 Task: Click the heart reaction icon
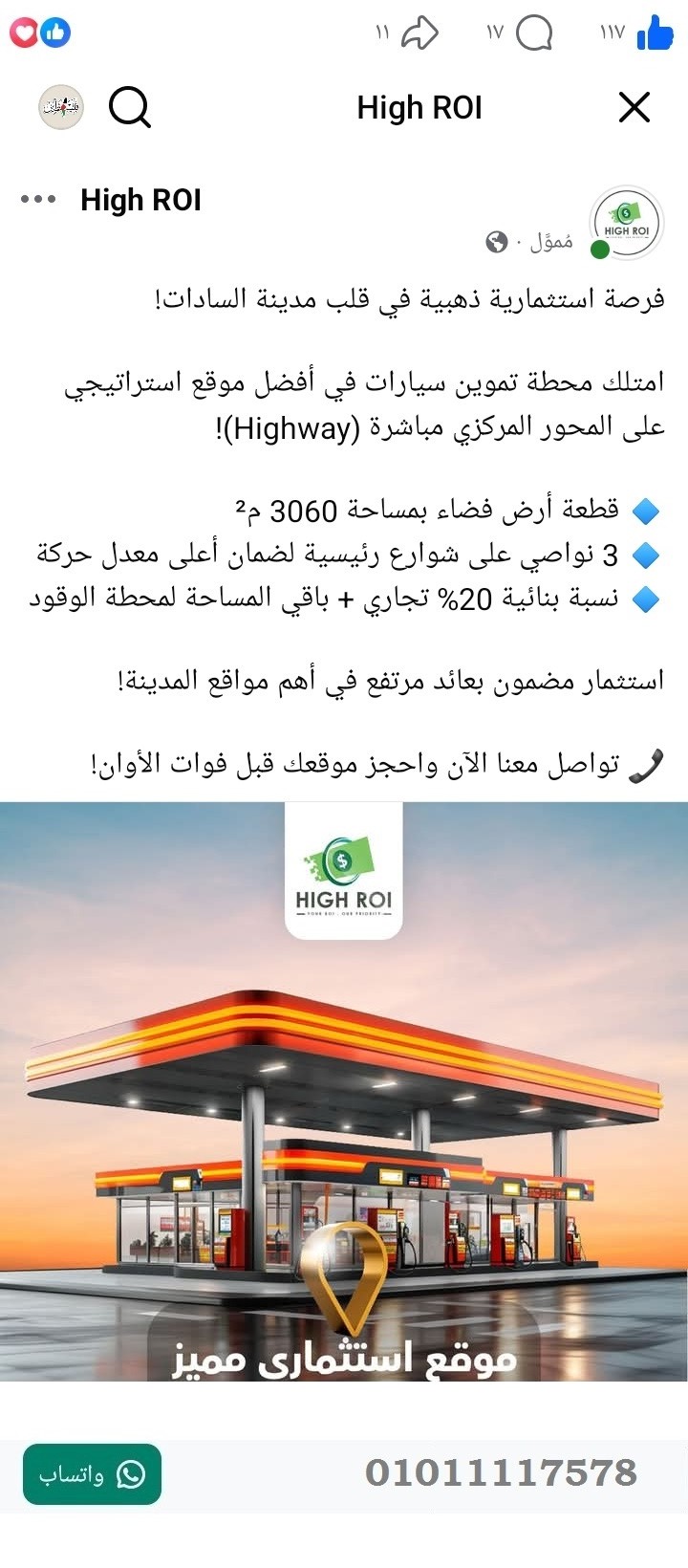click(x=24, y=32)
